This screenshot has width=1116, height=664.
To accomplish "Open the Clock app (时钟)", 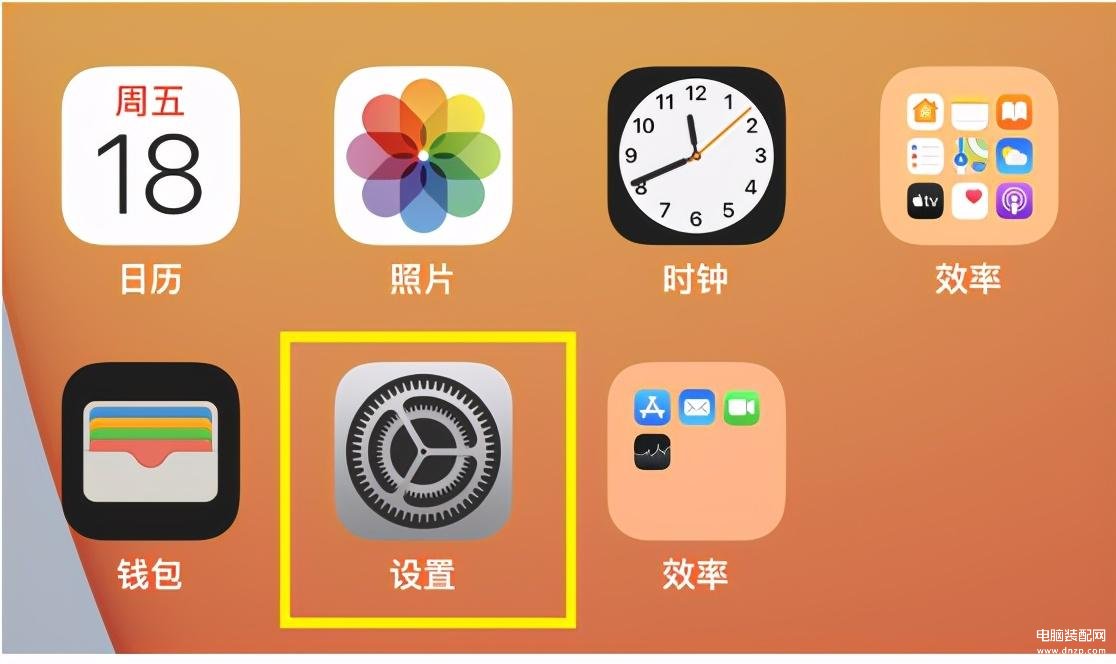I will [696, 157].
